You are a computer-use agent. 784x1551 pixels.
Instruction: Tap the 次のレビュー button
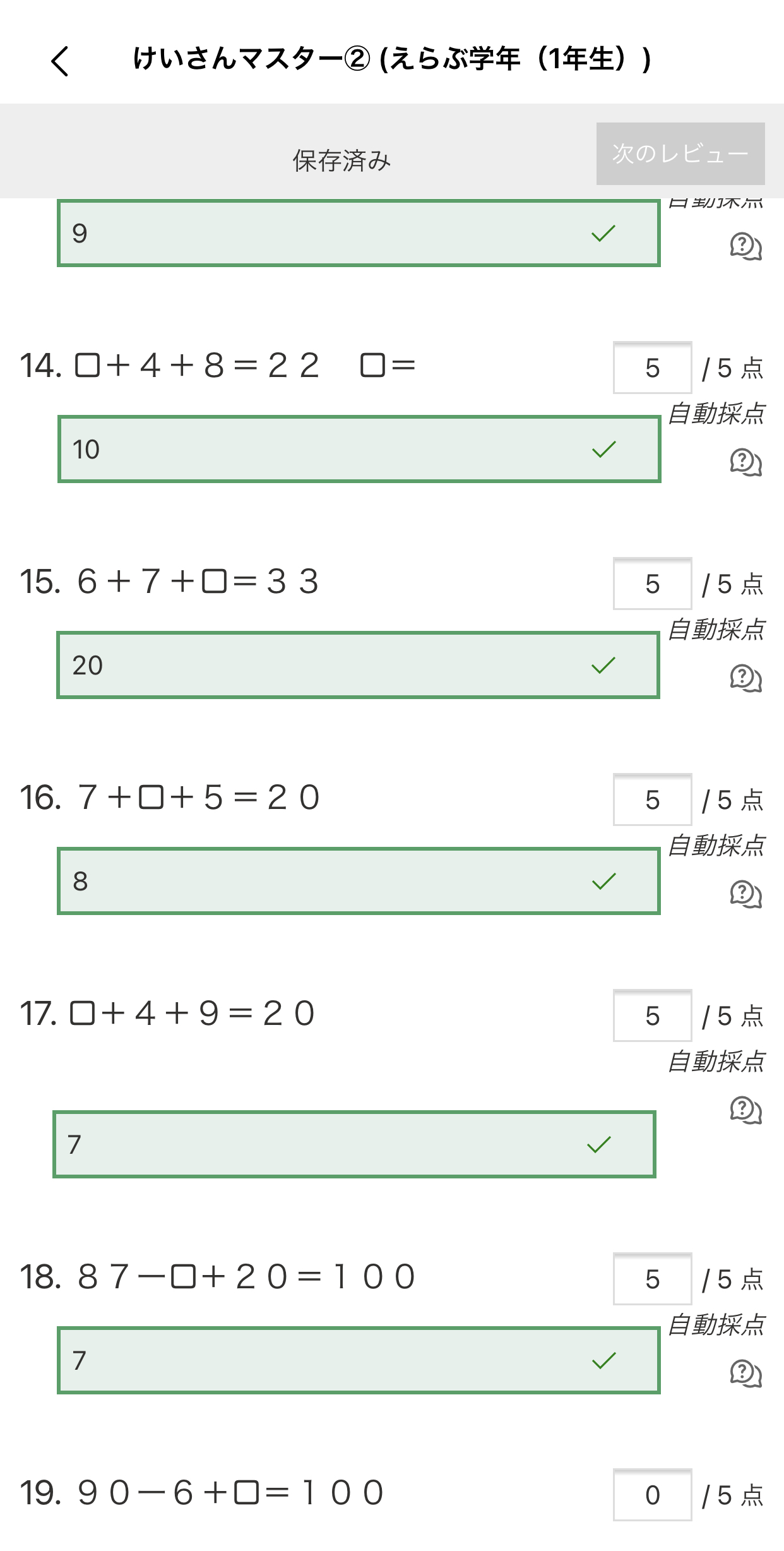(x=680, y=153)
